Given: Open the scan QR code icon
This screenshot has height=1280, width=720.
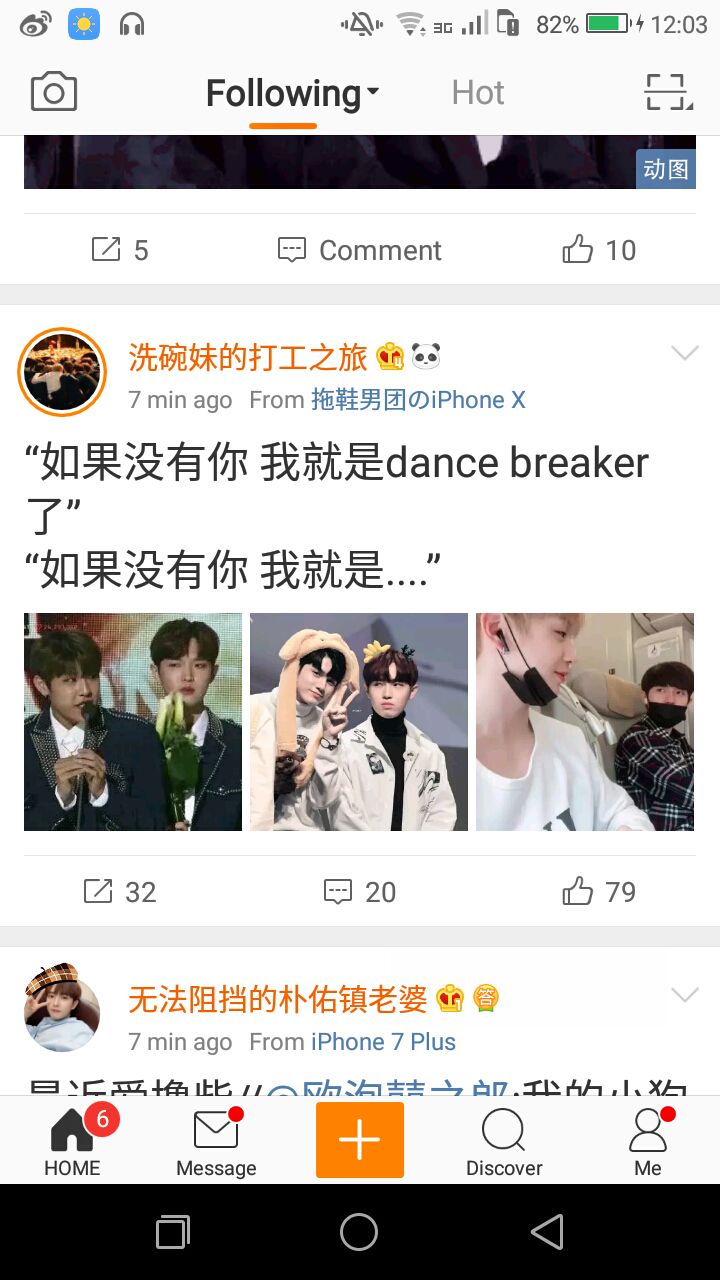Looking at the screenshot, I should click(x=667, y=93).
